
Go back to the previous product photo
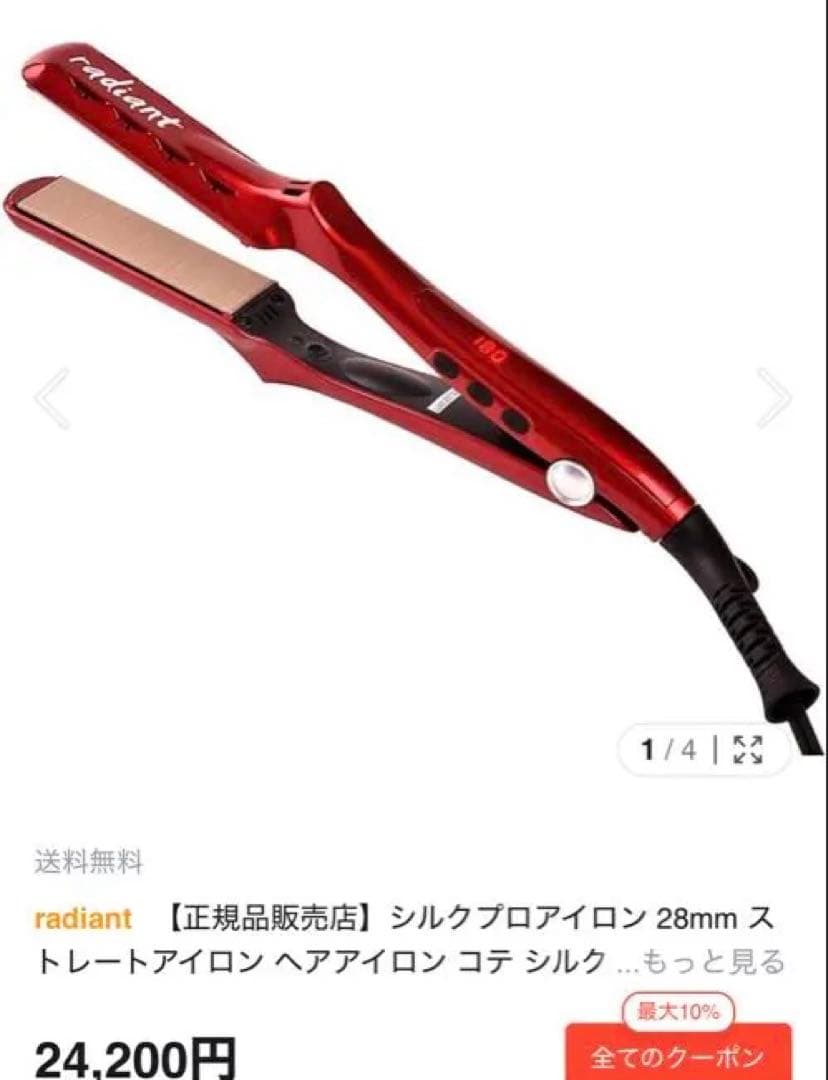pos(48,398)
